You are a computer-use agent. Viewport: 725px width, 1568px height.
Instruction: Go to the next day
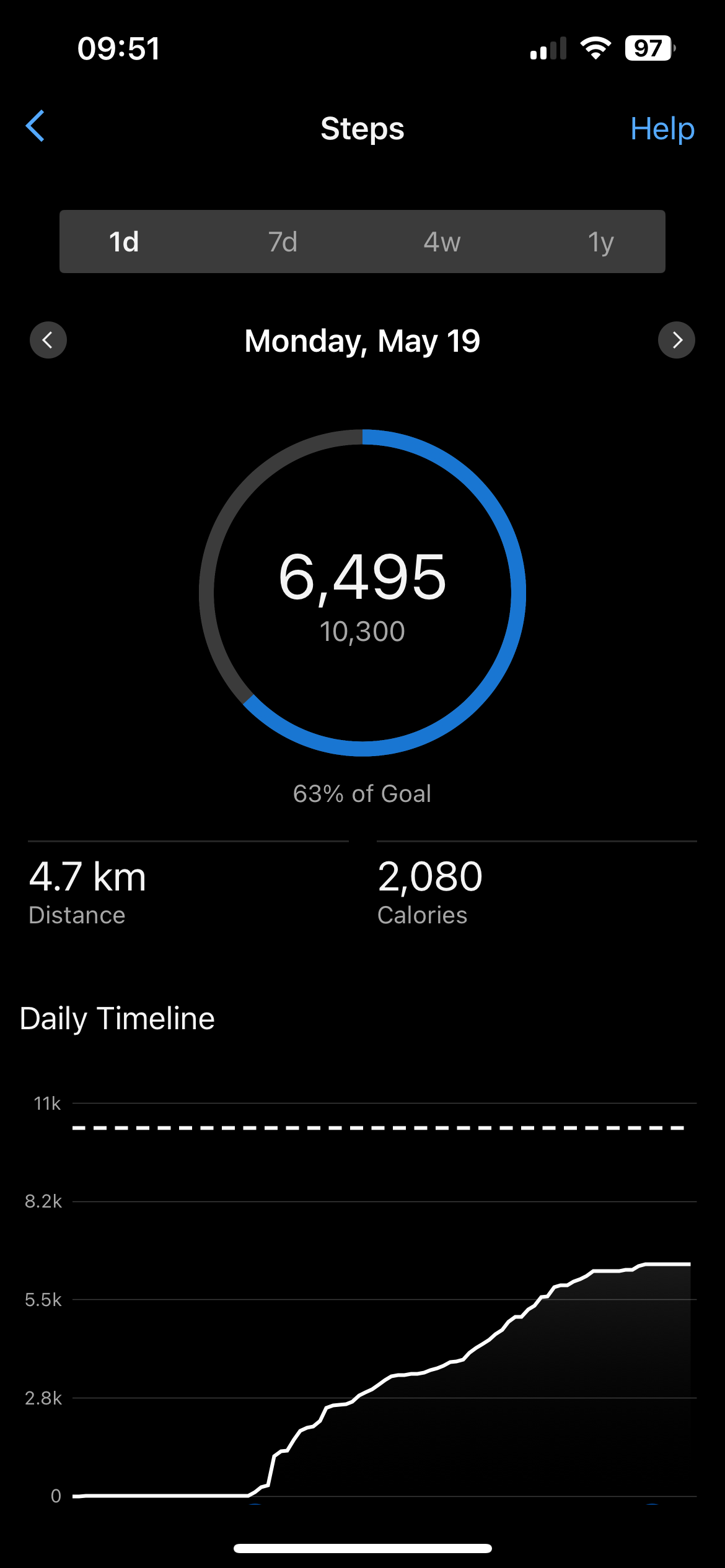tap(677, 340)
